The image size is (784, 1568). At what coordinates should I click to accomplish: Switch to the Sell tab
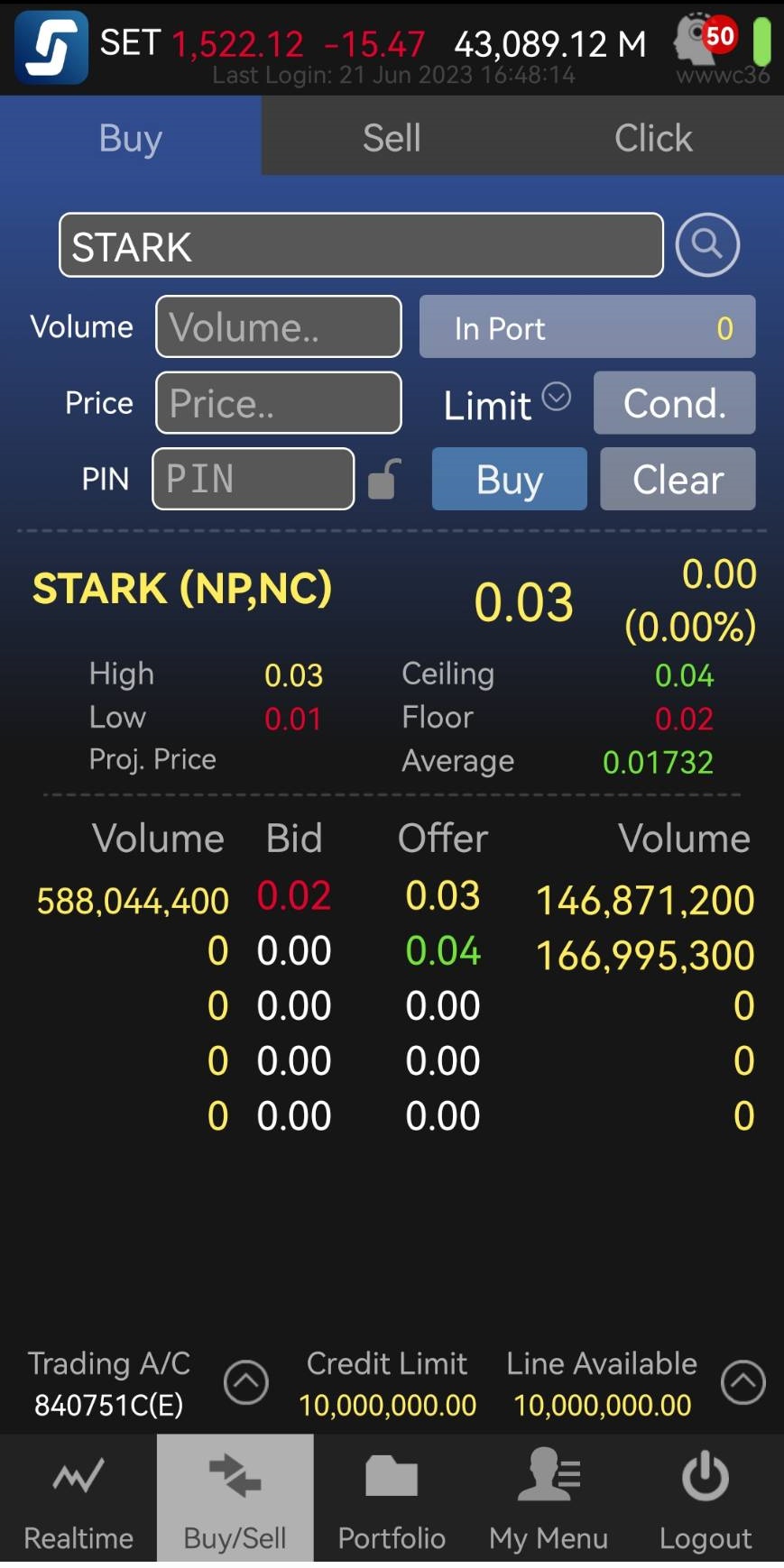[392, 138]
